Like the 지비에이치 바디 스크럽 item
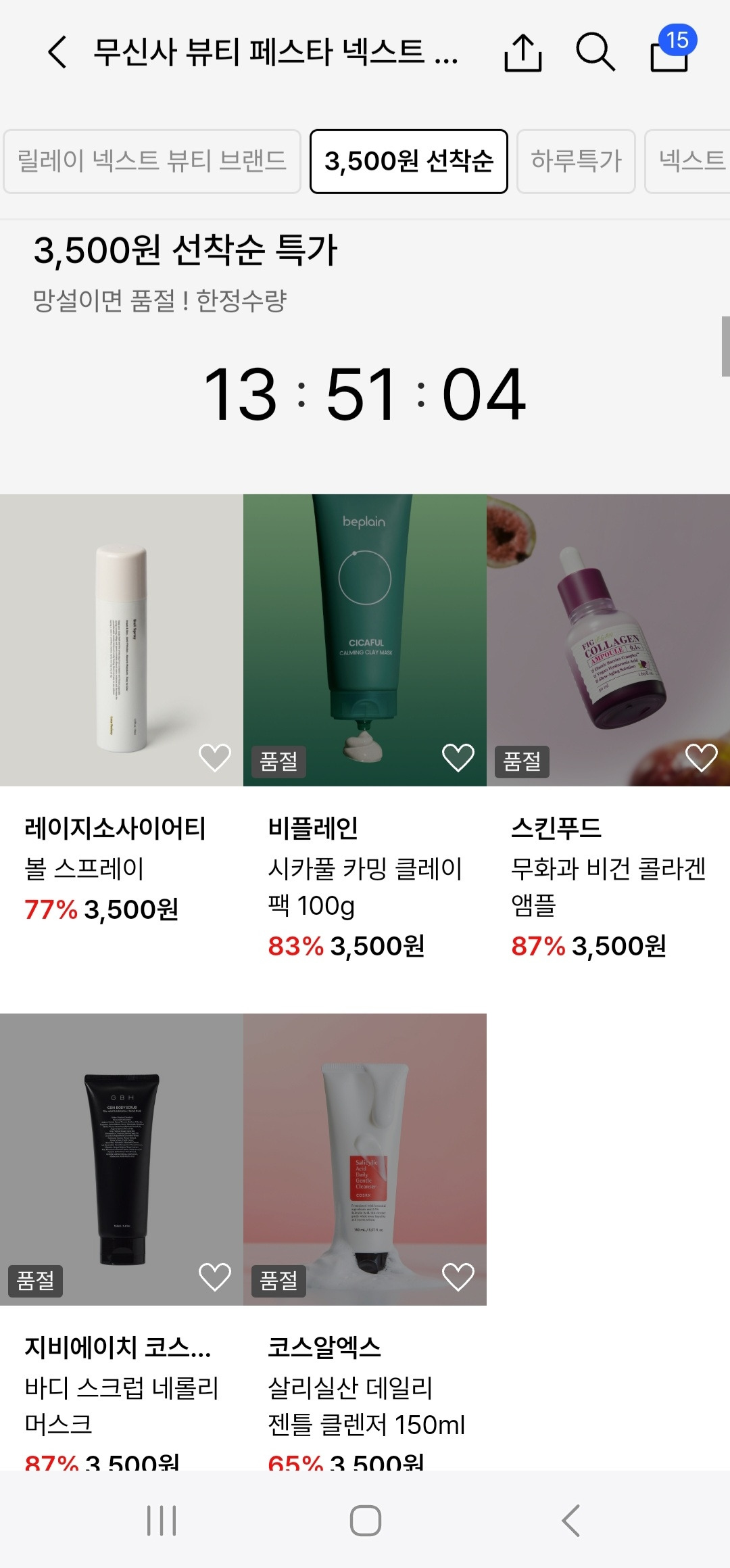The width and height of the screenshot is (730, 1568). pos(215,1277)
